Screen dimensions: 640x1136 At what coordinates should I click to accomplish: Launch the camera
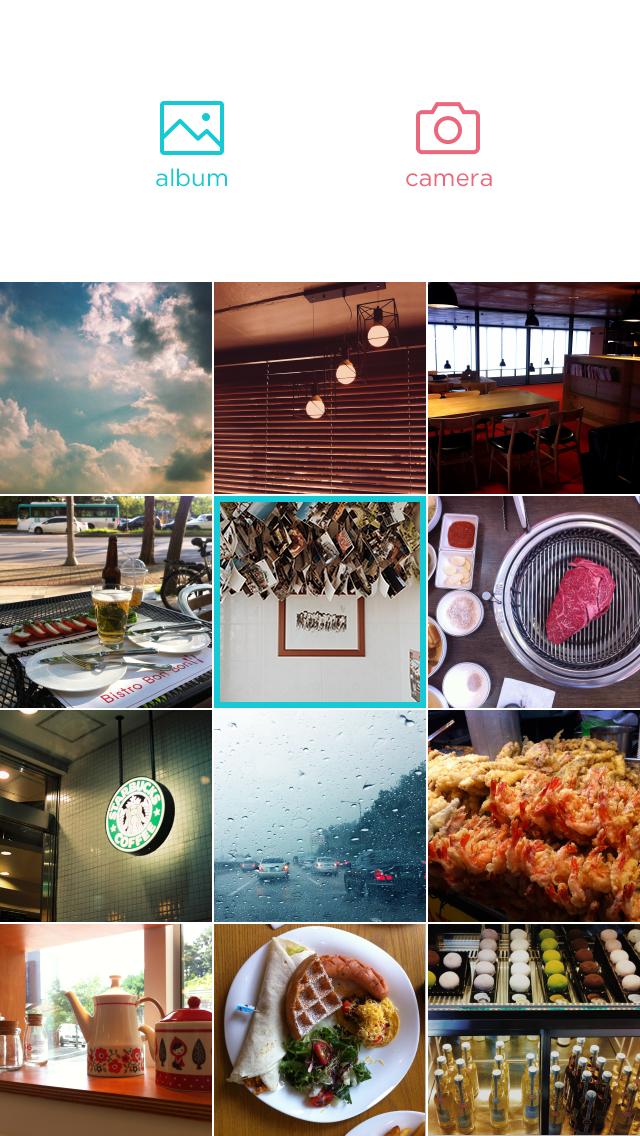point(448,145)
